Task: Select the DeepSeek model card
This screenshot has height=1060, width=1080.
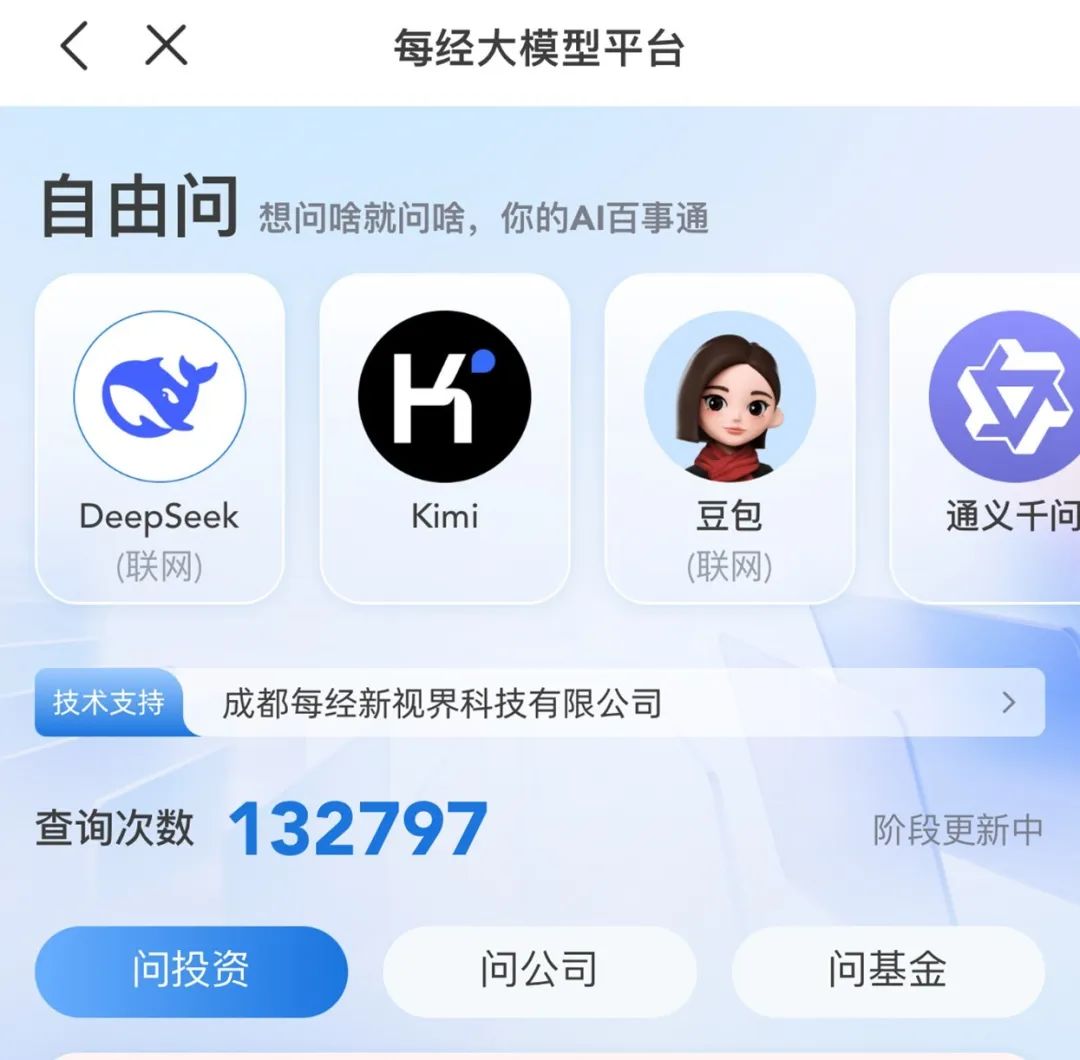Action: (160, 438)
